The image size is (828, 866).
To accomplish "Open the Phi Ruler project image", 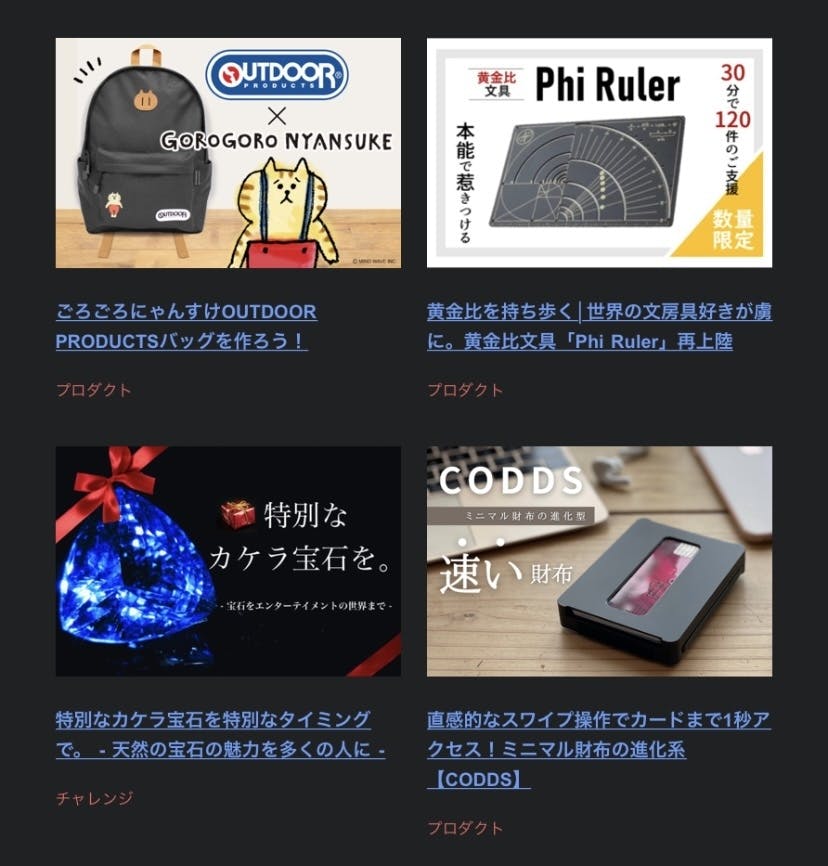I will point(599,153).
